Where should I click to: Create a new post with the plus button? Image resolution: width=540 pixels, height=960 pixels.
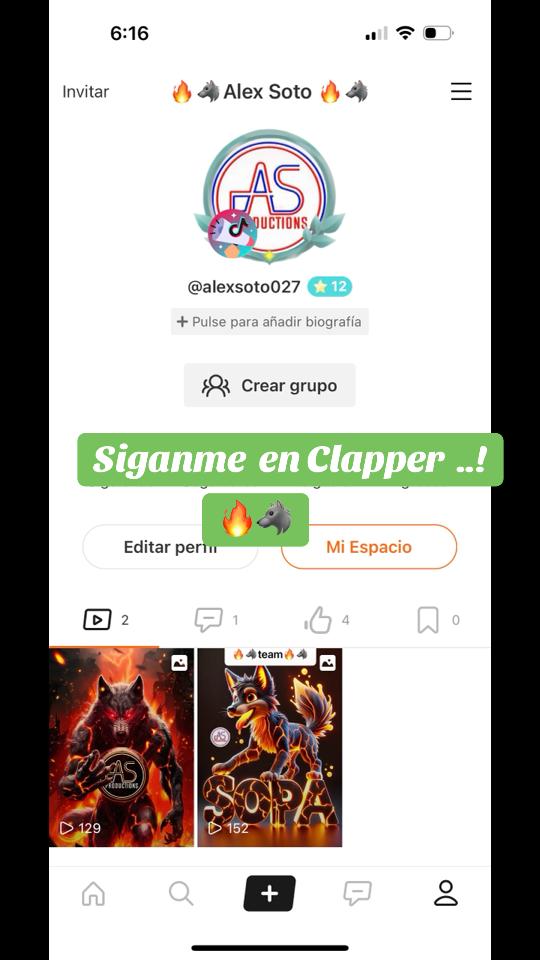click(x=269, y=894)
